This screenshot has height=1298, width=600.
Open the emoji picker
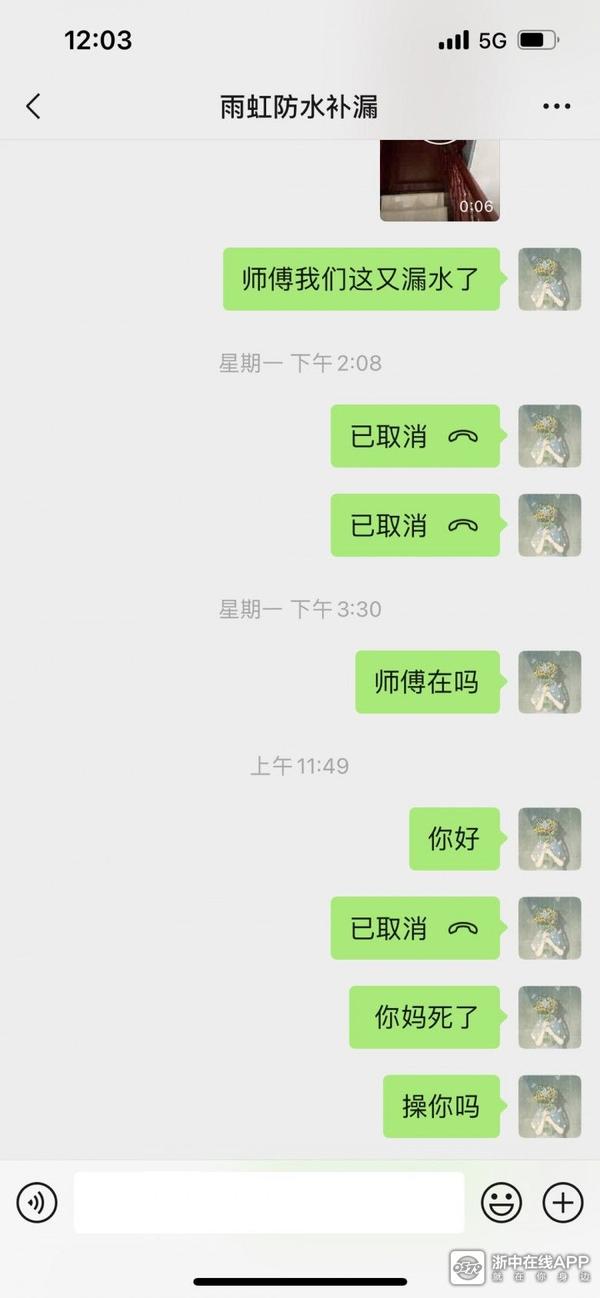501,1202
